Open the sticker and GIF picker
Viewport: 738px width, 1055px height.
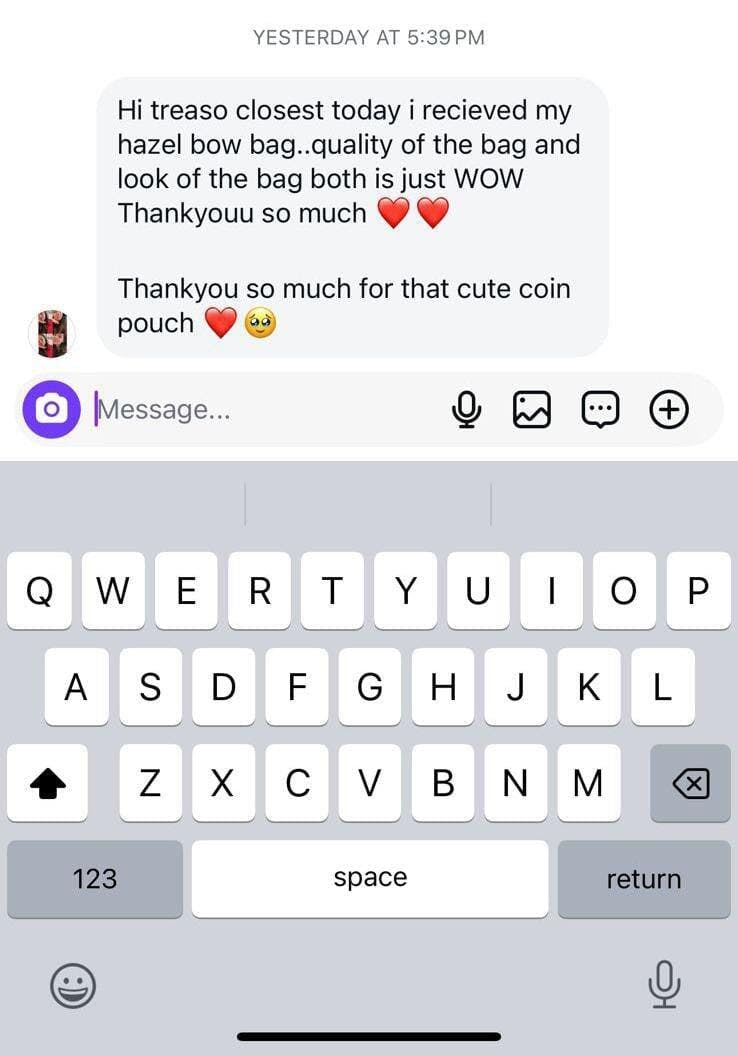click(600, 409)
